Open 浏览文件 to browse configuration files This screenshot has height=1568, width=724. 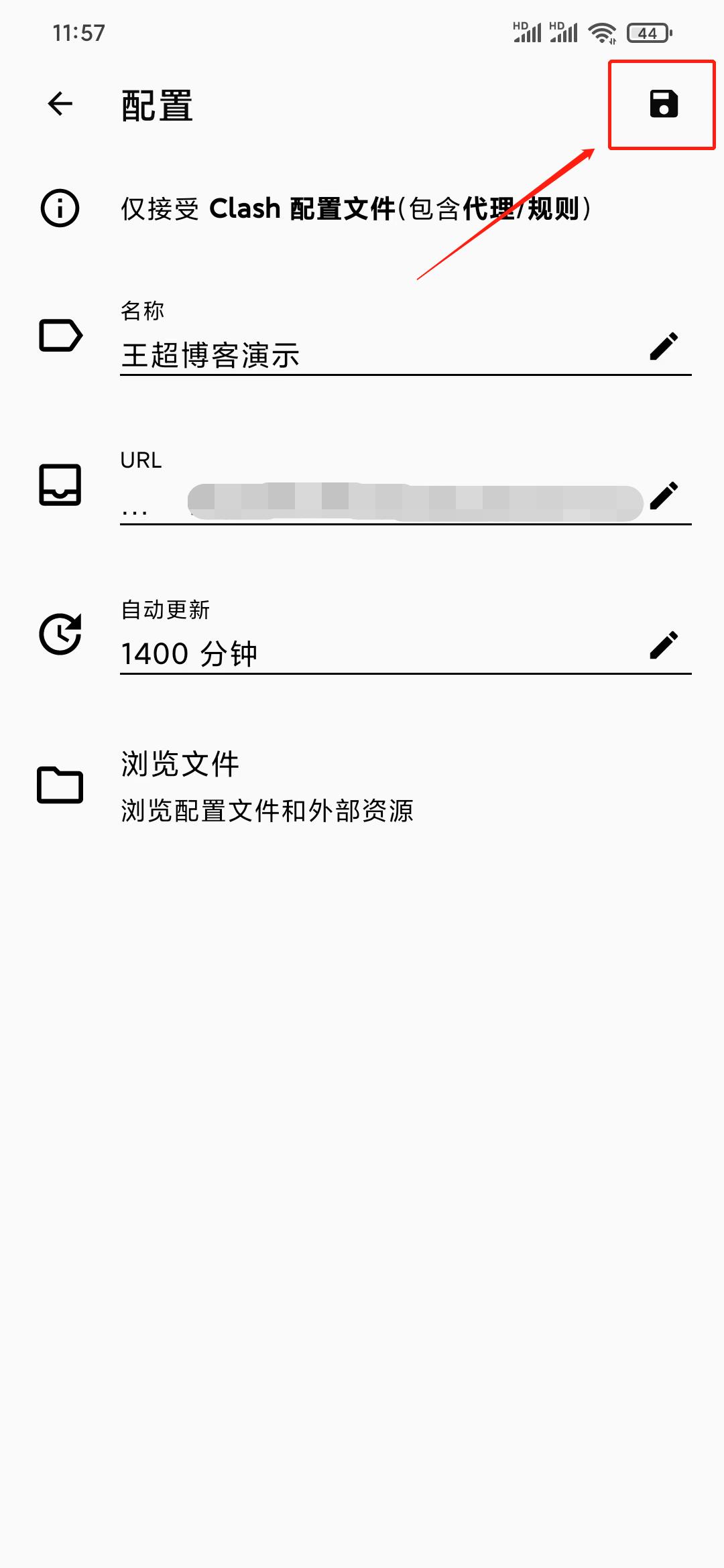178,764
